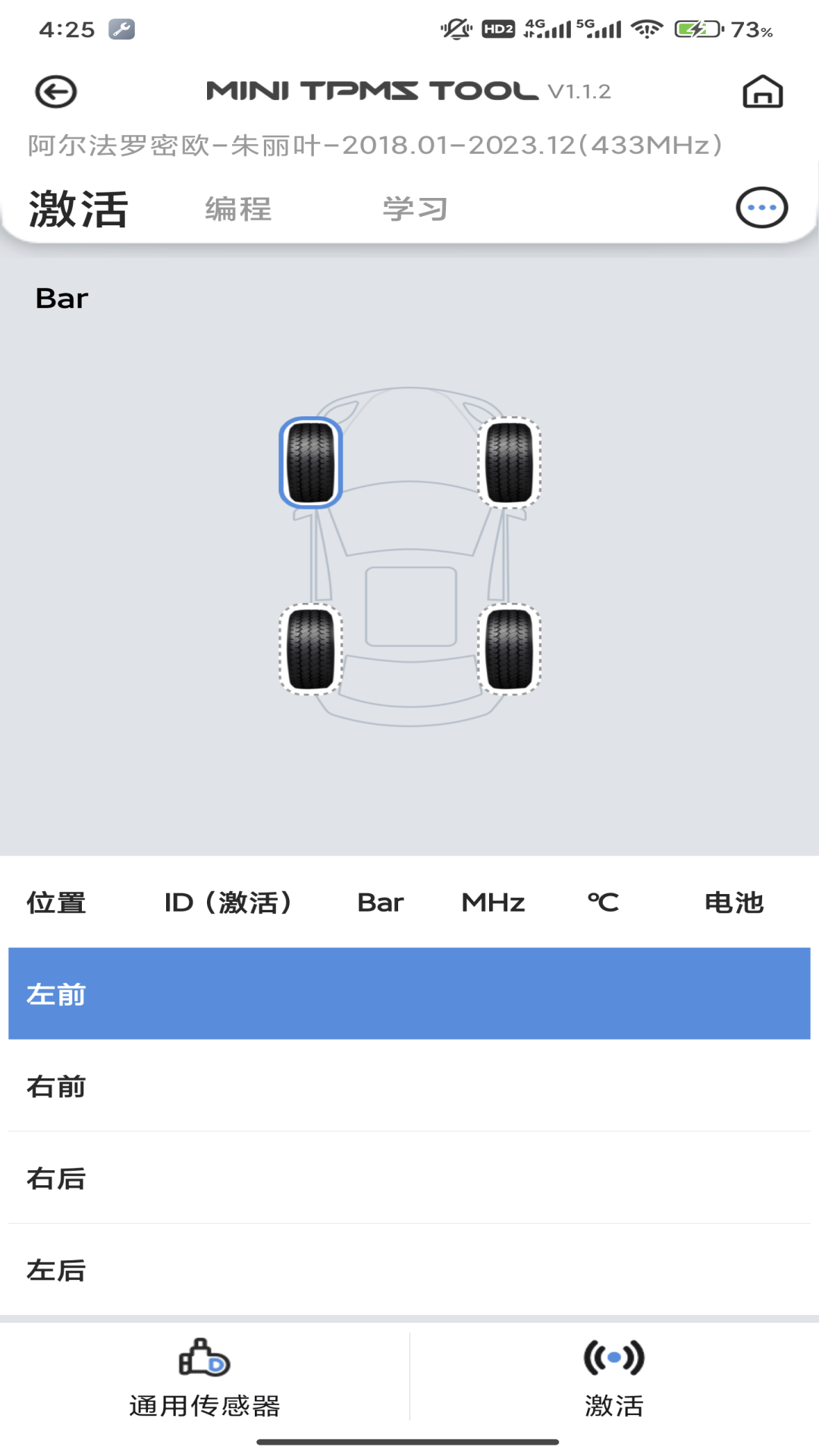Open the home screen via house icon
819x1456 pixels.
pos(762,93)
